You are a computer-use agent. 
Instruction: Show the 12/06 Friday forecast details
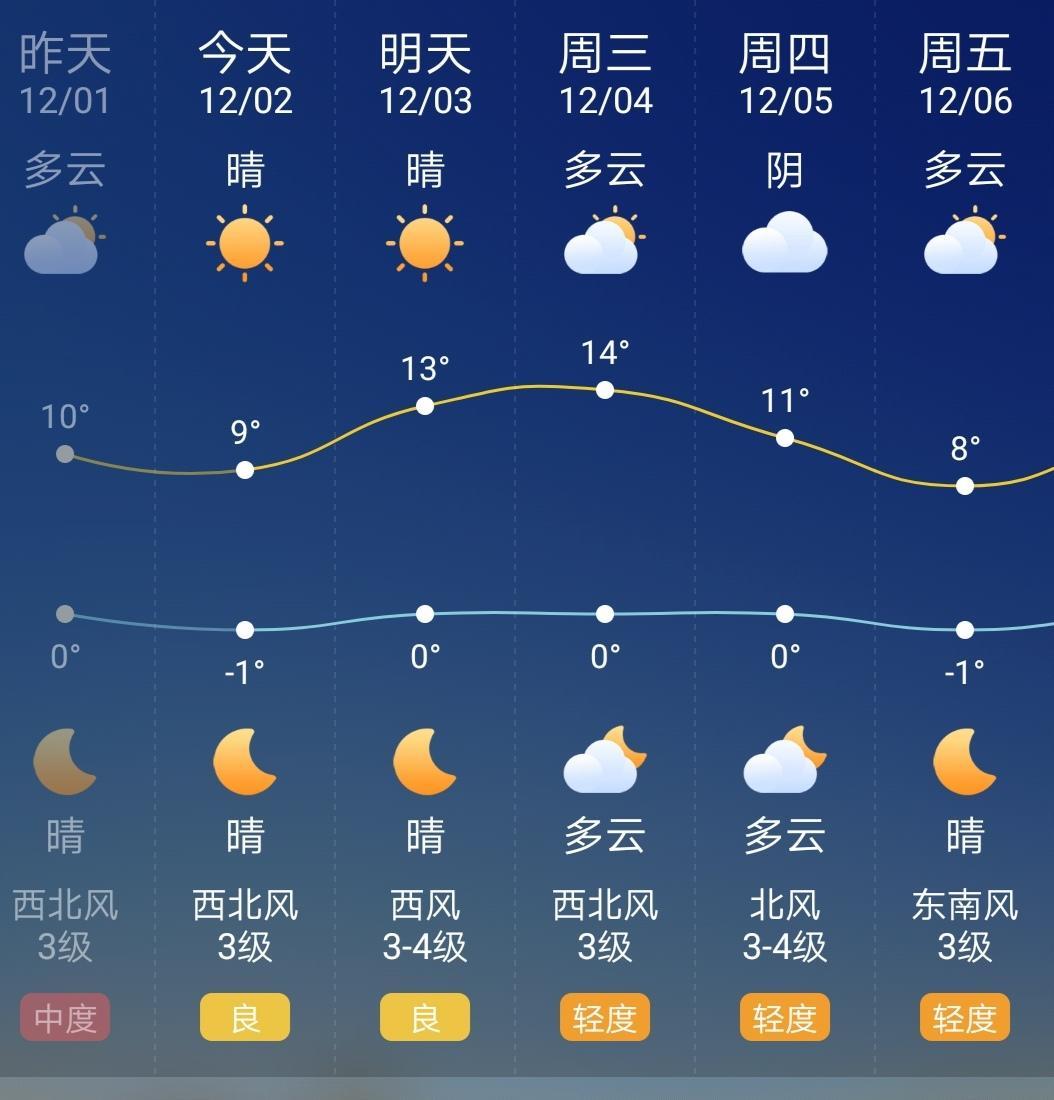click(965, 75)
